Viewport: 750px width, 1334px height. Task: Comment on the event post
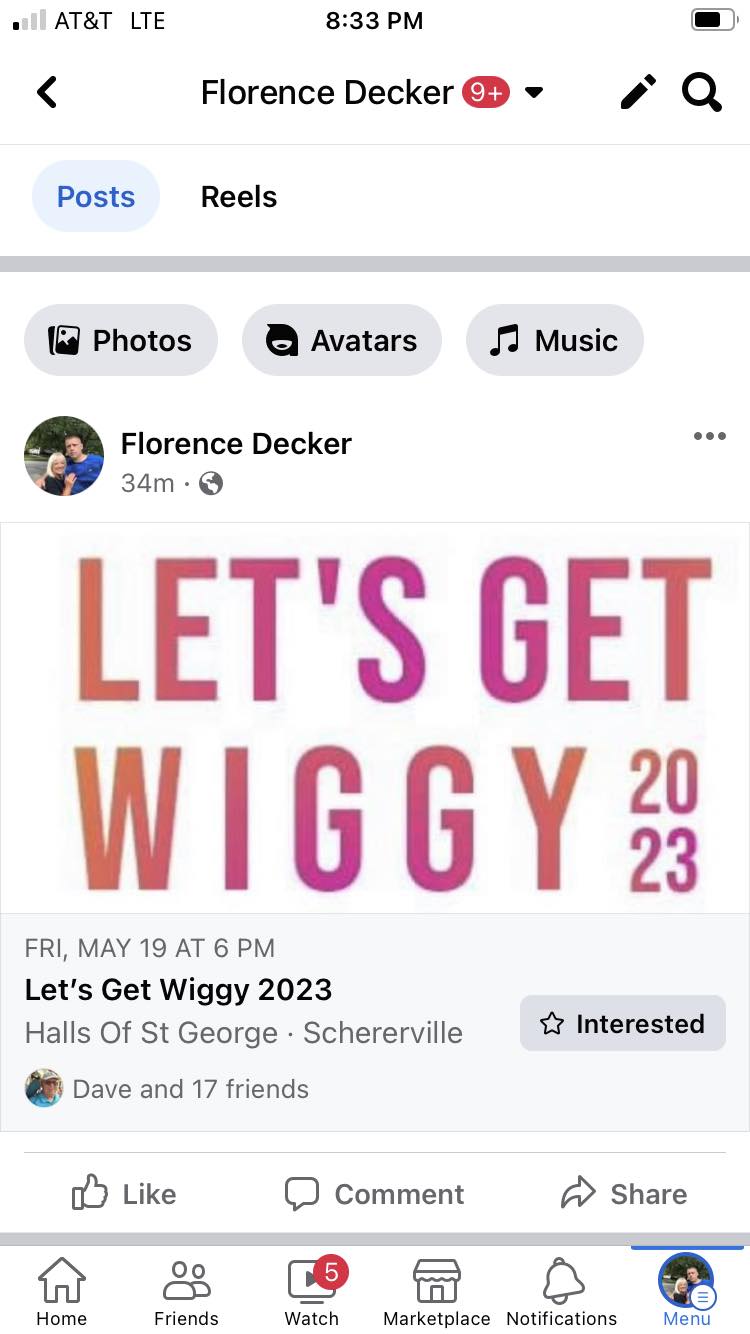point(375,1193)
